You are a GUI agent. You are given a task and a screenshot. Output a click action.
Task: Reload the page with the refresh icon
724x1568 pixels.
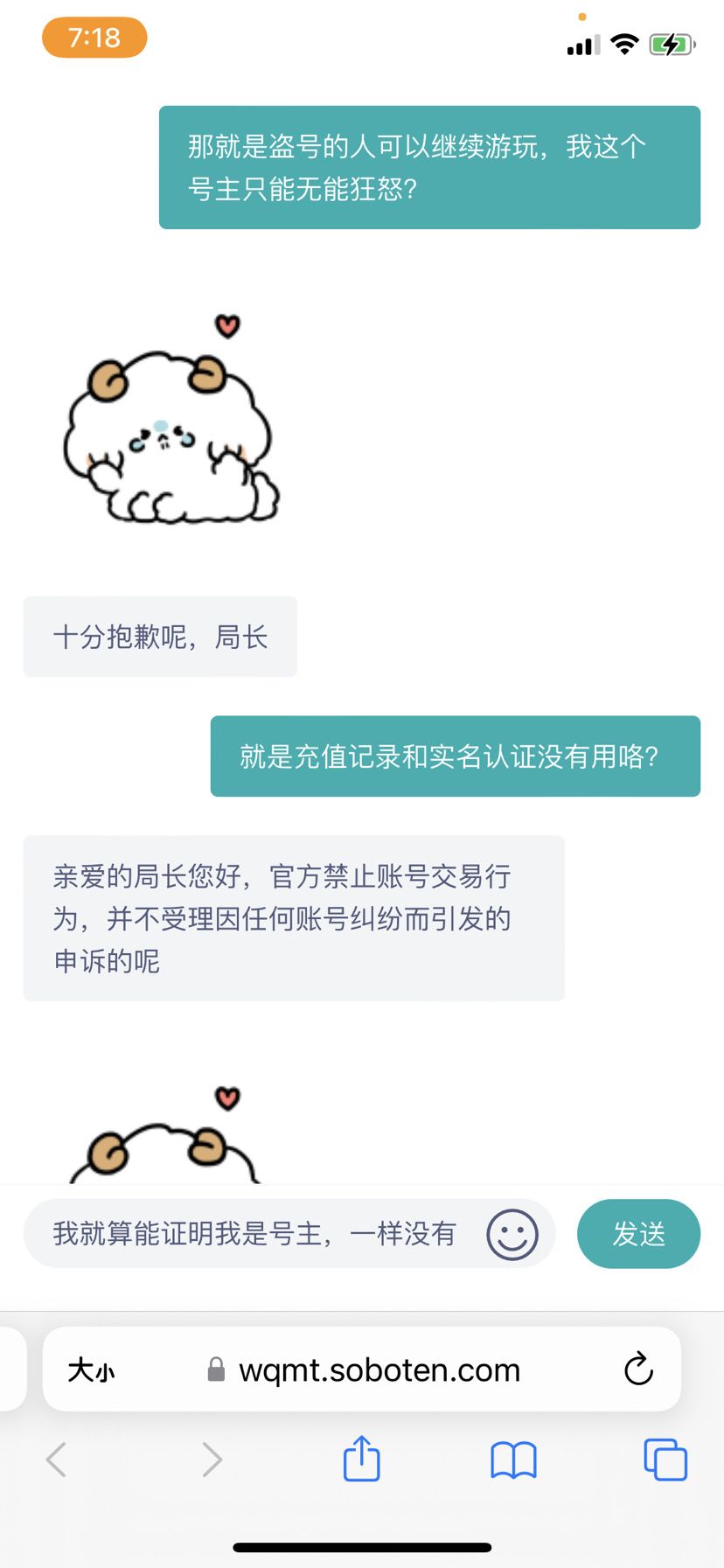click(x=638, y=1369)
